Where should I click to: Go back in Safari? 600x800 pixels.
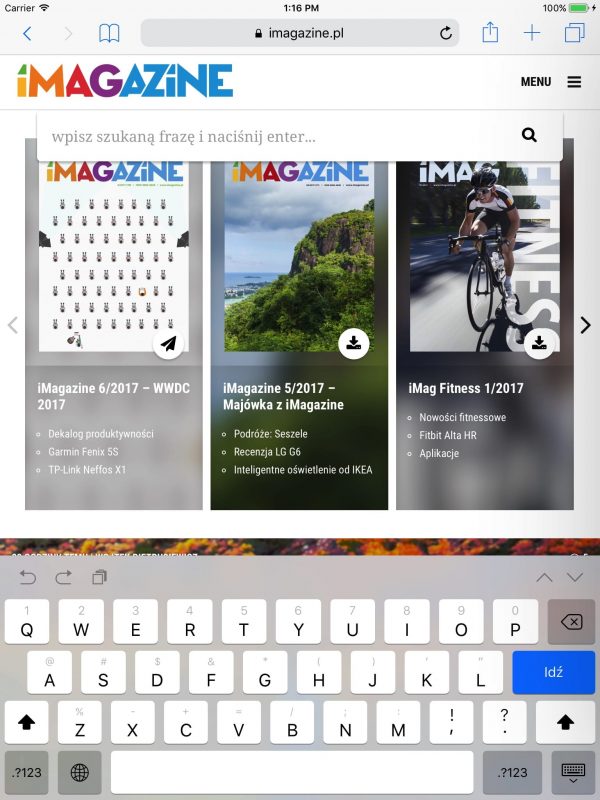click(27, 33)
